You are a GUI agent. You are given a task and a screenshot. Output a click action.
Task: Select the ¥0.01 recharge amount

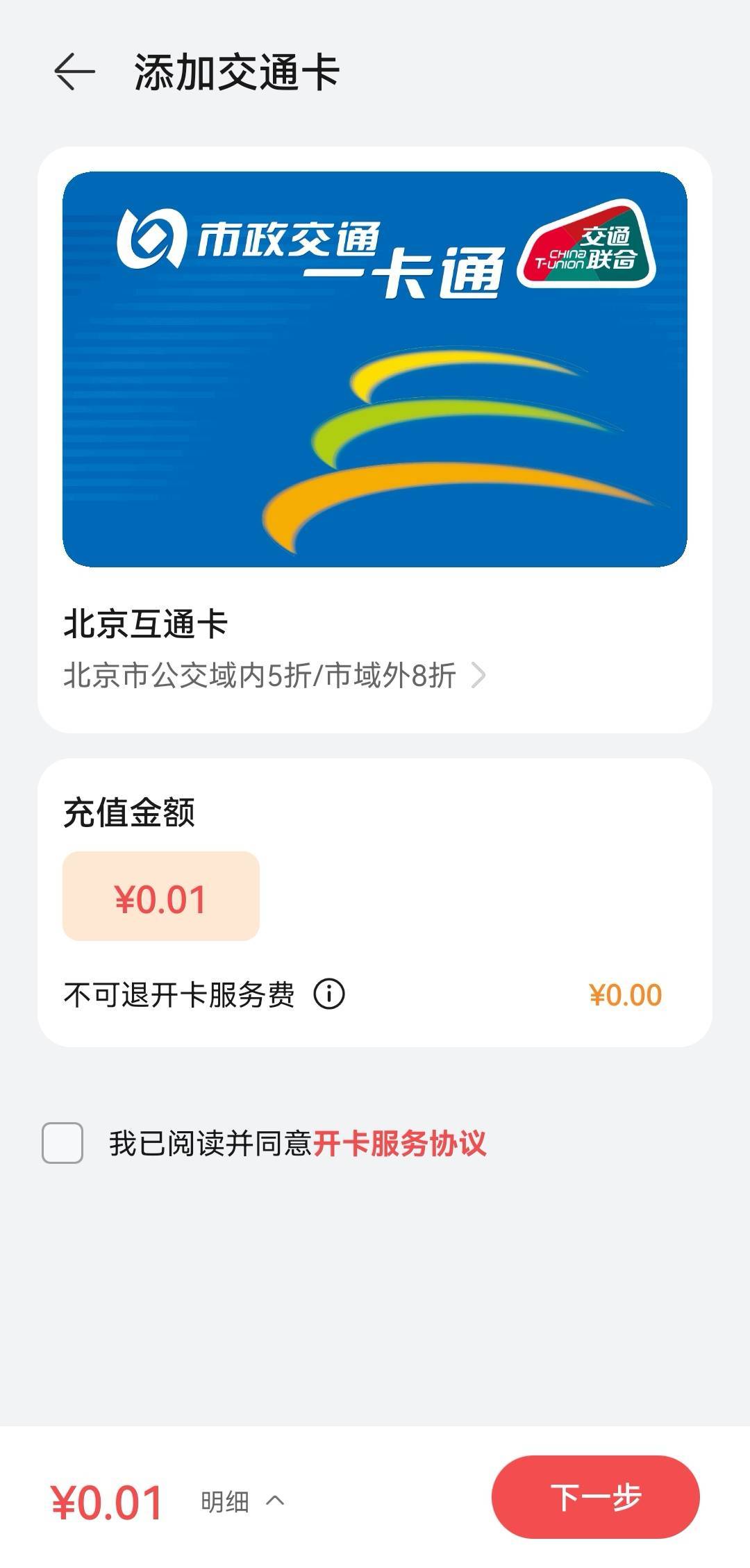click(161, 896)
